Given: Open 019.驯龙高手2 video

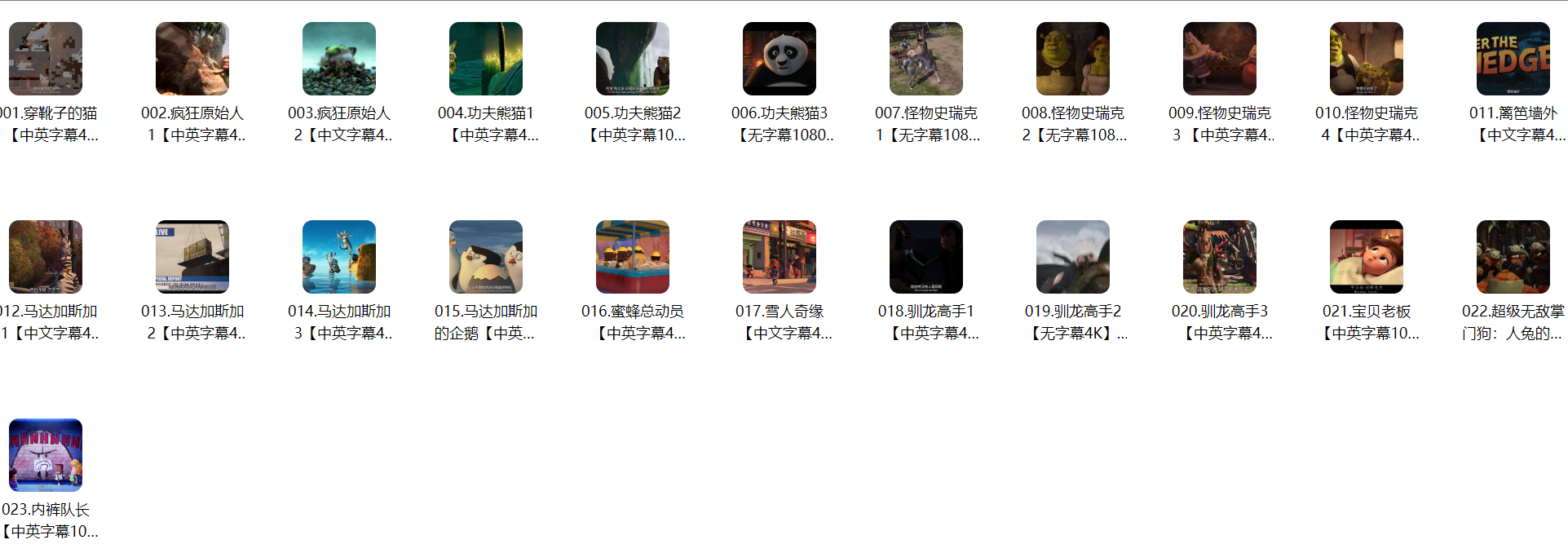Looking at the screenshot, I should pos(1073,257).
